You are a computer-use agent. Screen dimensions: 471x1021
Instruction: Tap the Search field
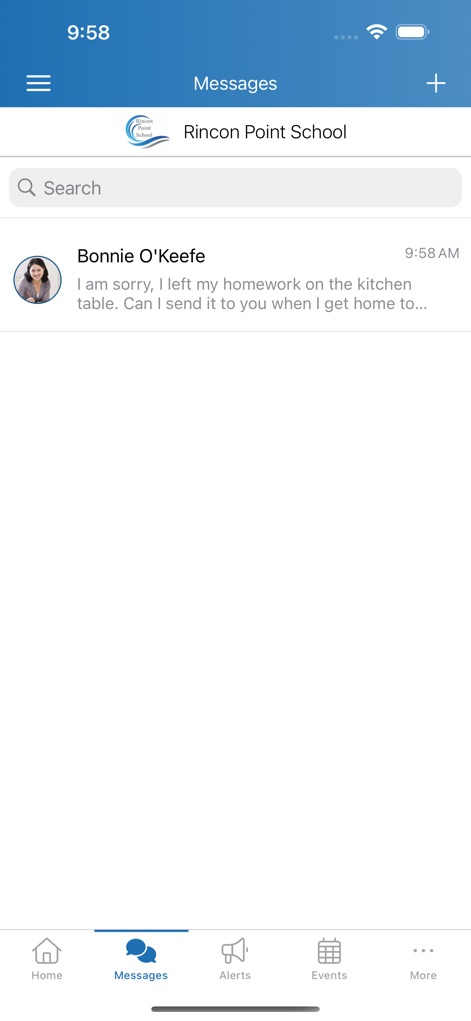(235, 188)
